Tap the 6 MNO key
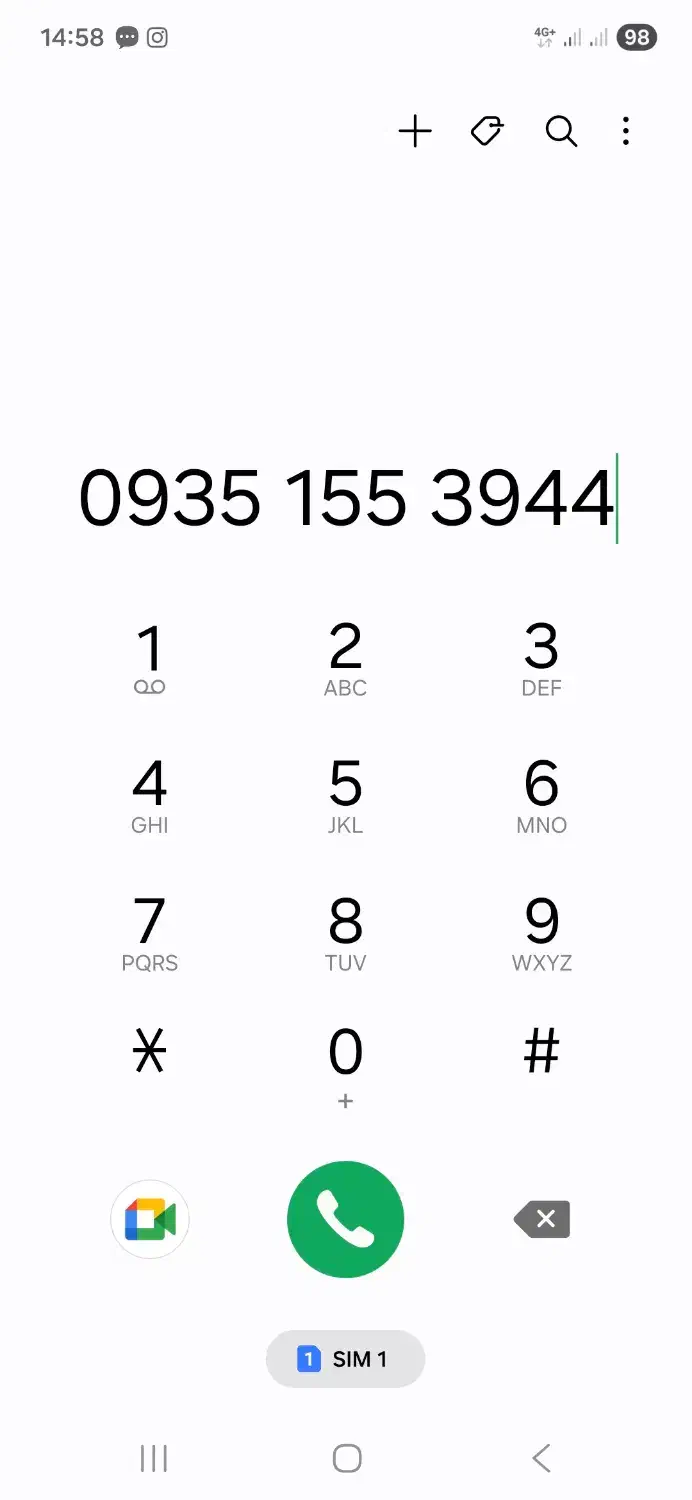Image resolution: width=692 pixels, height=1500 pixels. (x=541, y=796)
